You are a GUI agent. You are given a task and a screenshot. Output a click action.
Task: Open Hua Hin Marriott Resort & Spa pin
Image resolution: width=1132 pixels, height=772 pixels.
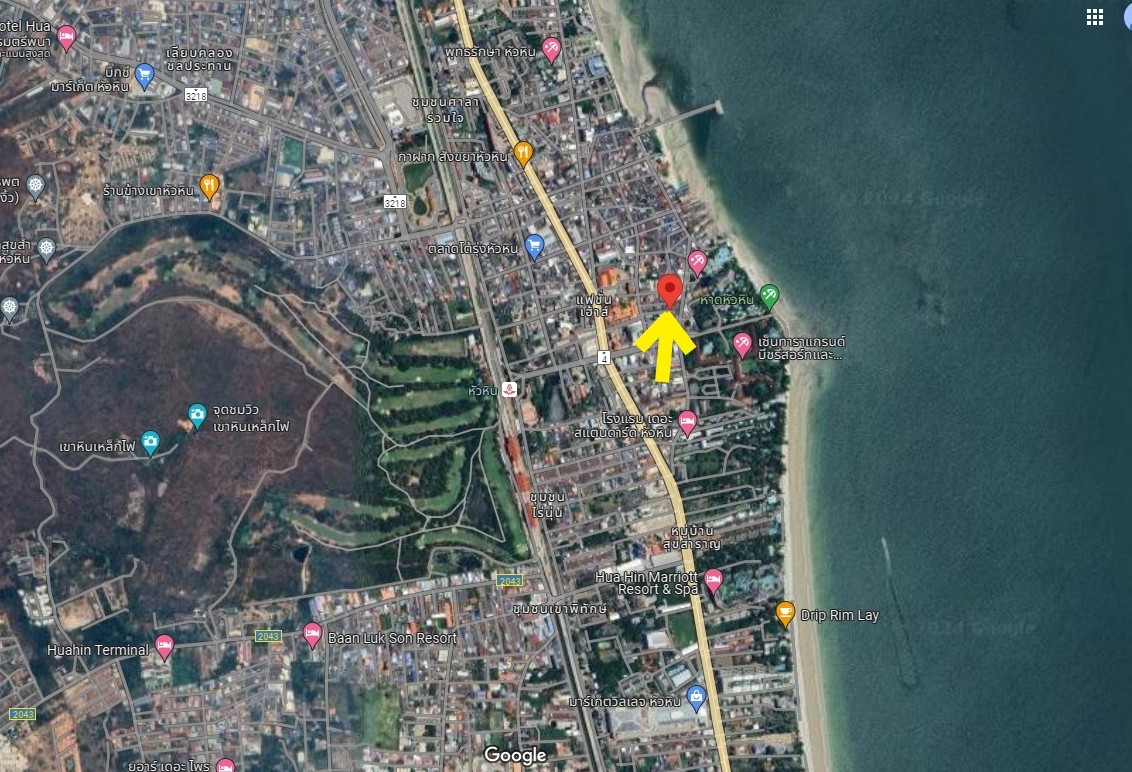tap(713, 579)
